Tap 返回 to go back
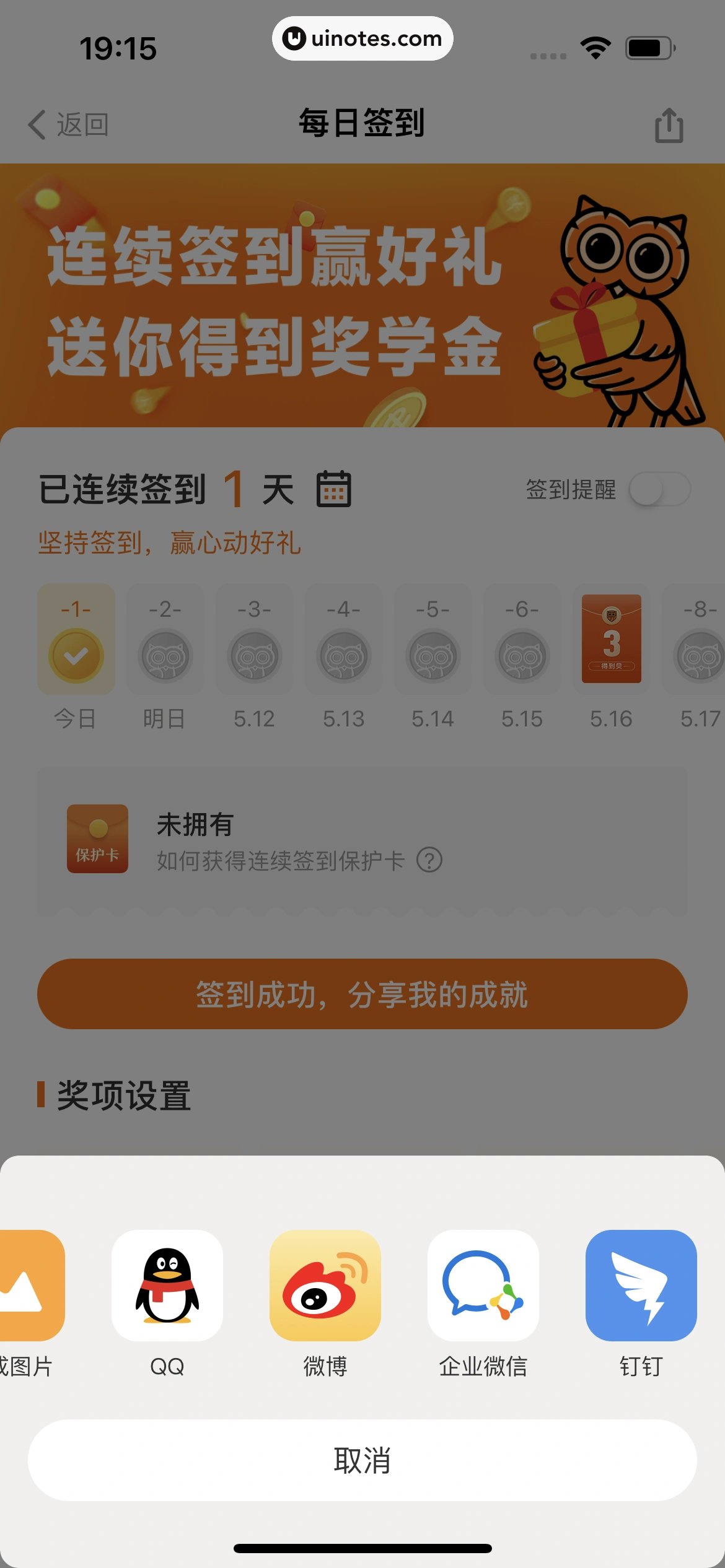 [x=68, y=124]
